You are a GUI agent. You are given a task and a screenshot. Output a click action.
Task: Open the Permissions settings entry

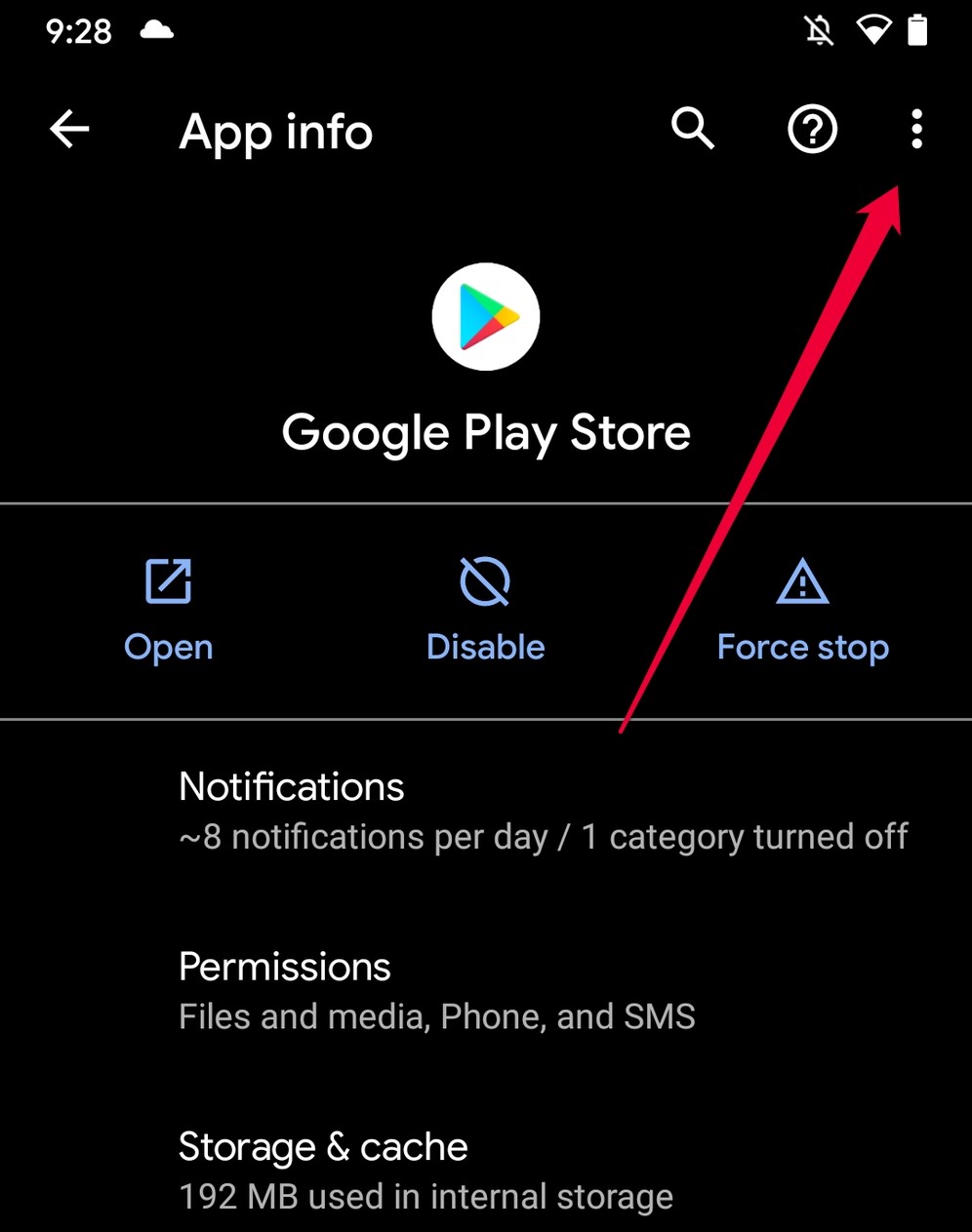[284, 967]
